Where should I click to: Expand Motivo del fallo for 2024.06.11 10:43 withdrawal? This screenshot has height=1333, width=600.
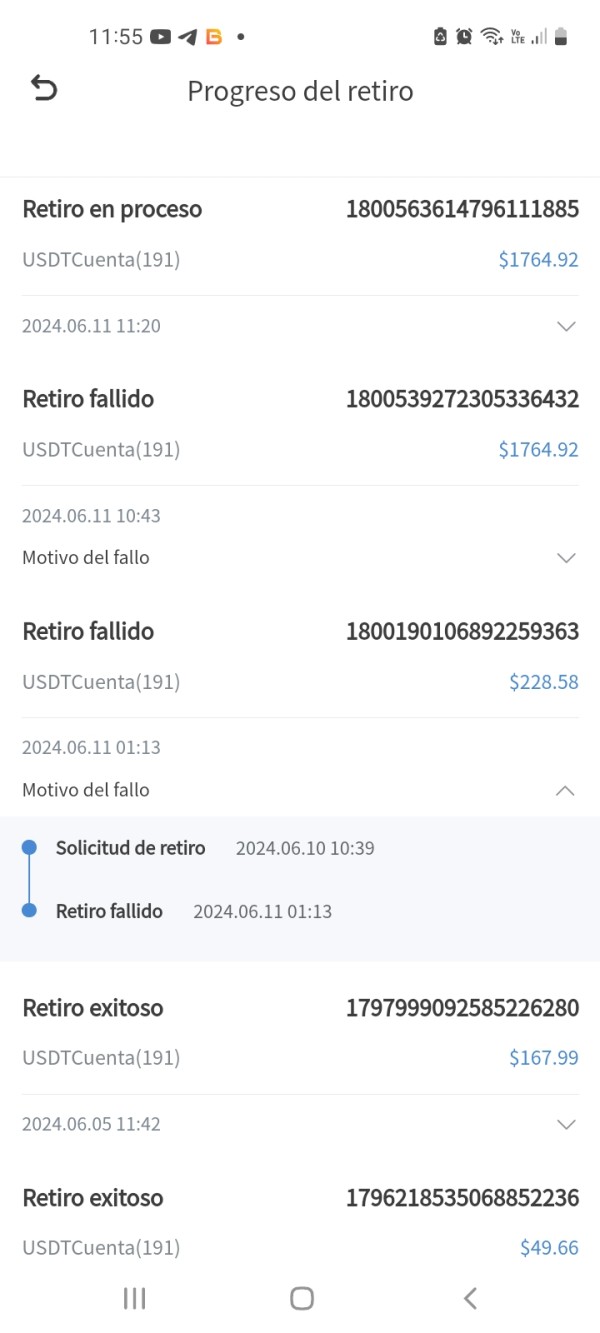coord(566,558)
